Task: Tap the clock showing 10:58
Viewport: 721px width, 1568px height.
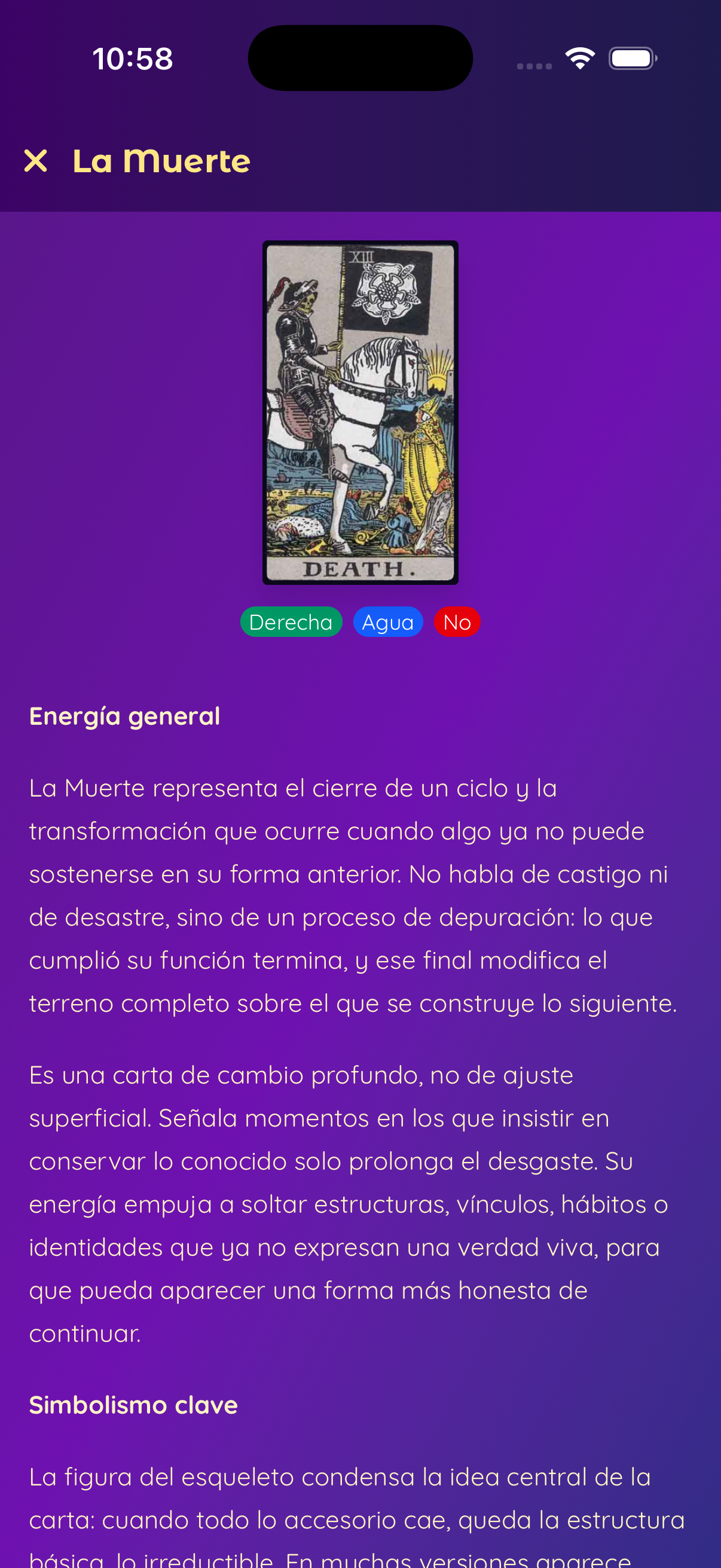Action: click(x=133, y=58)
